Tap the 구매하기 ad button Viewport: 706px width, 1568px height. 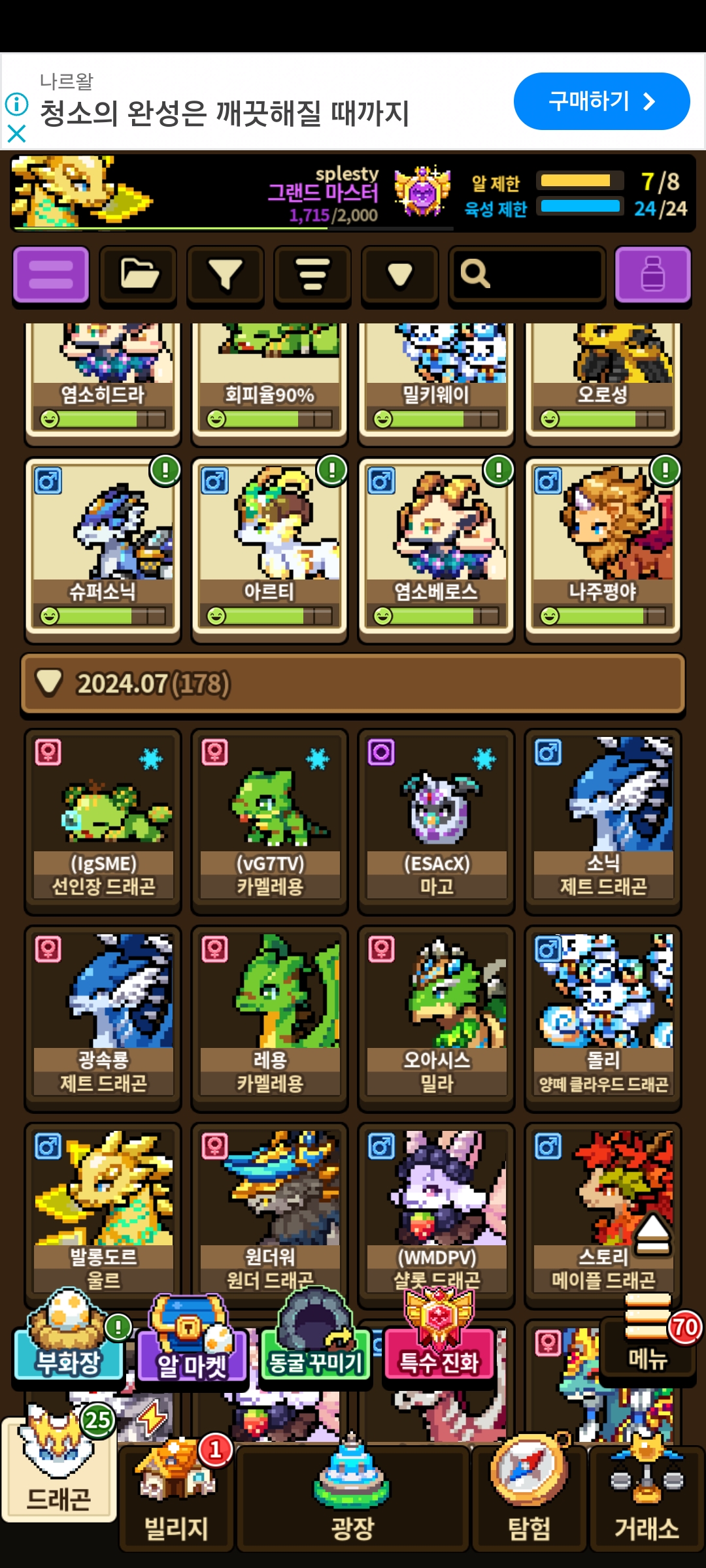601,101
